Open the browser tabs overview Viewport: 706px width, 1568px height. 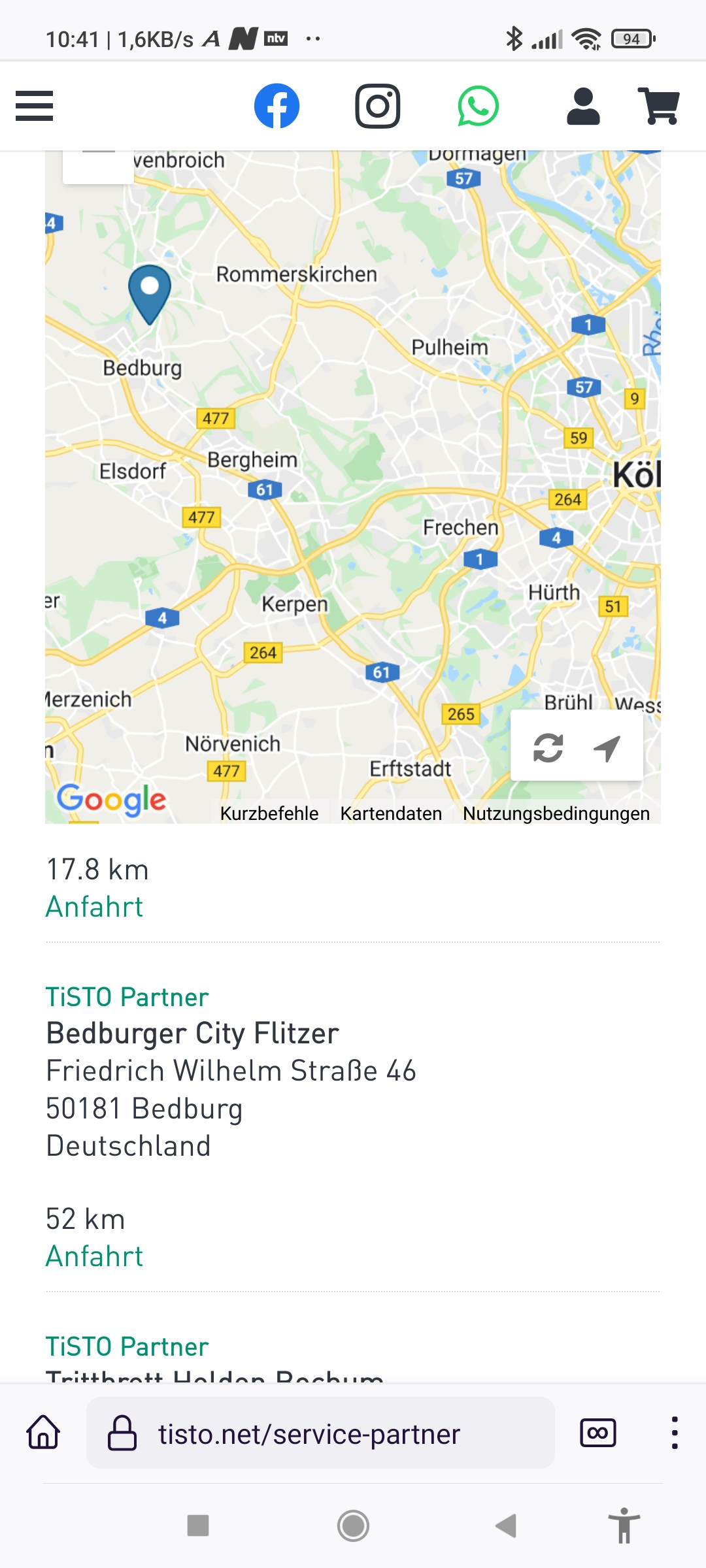coord(598,1433)
